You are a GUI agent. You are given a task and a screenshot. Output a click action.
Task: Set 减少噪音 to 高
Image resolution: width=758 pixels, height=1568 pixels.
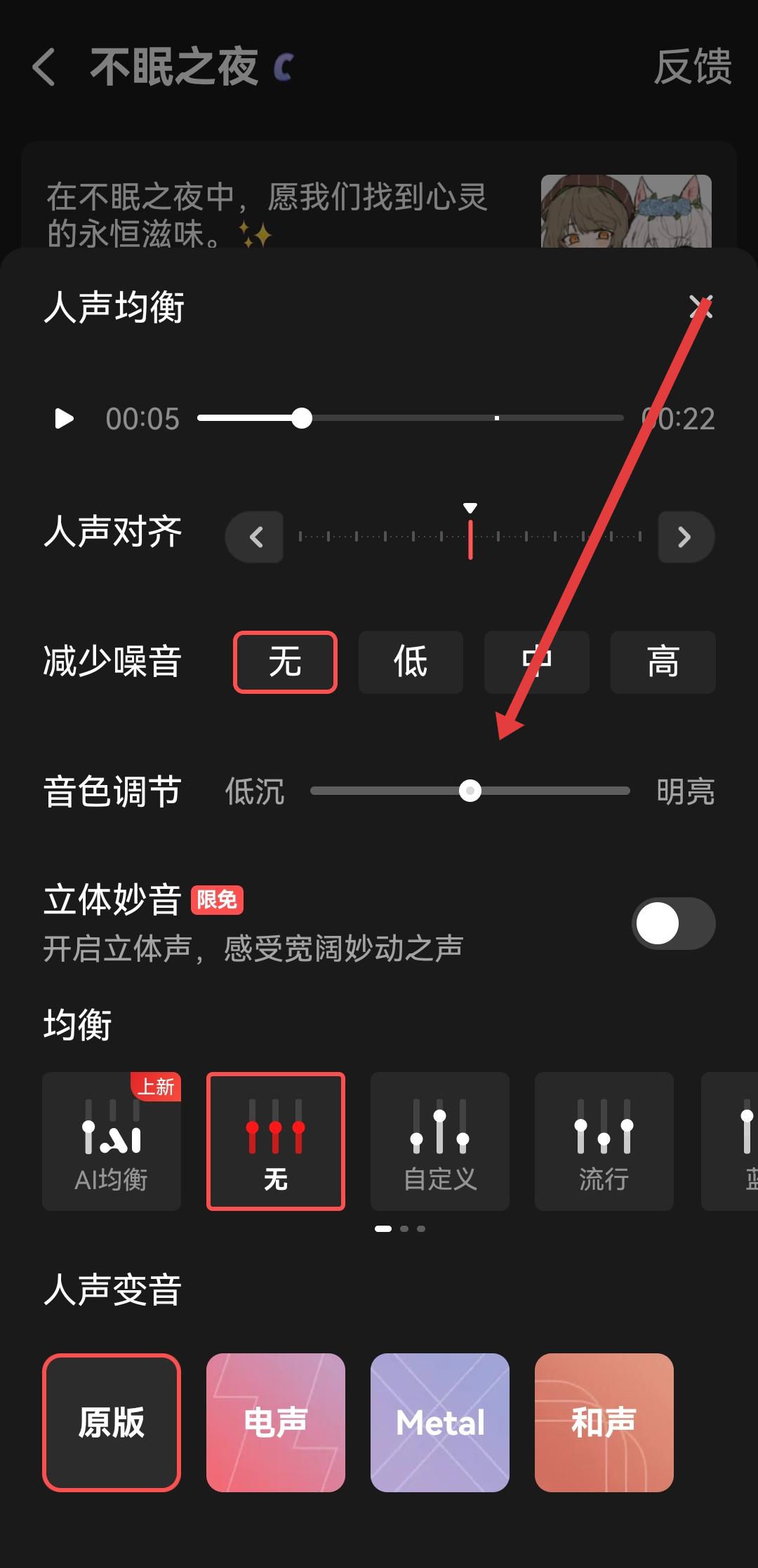tap(663, 662)
